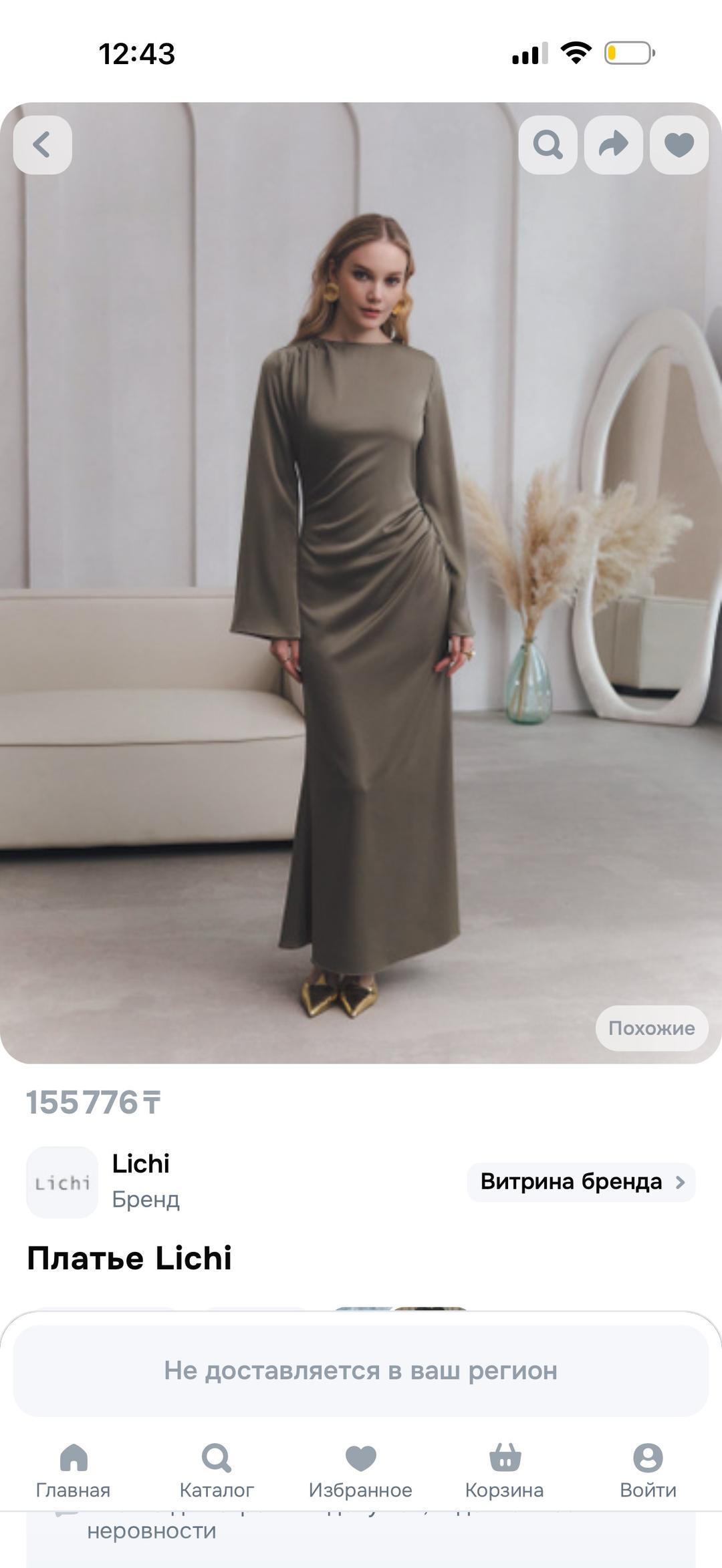Go back using the arrow button
Screen dimensions: 722x1568
click(43, 145)
